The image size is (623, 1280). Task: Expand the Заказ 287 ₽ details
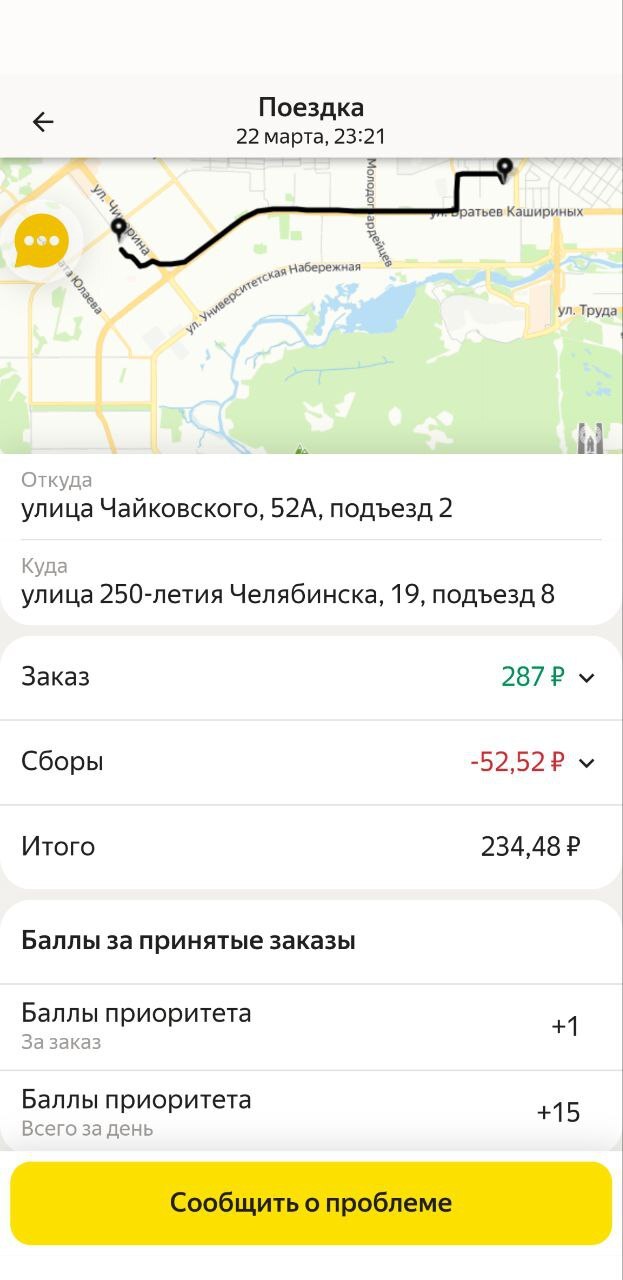click(587, 678)
